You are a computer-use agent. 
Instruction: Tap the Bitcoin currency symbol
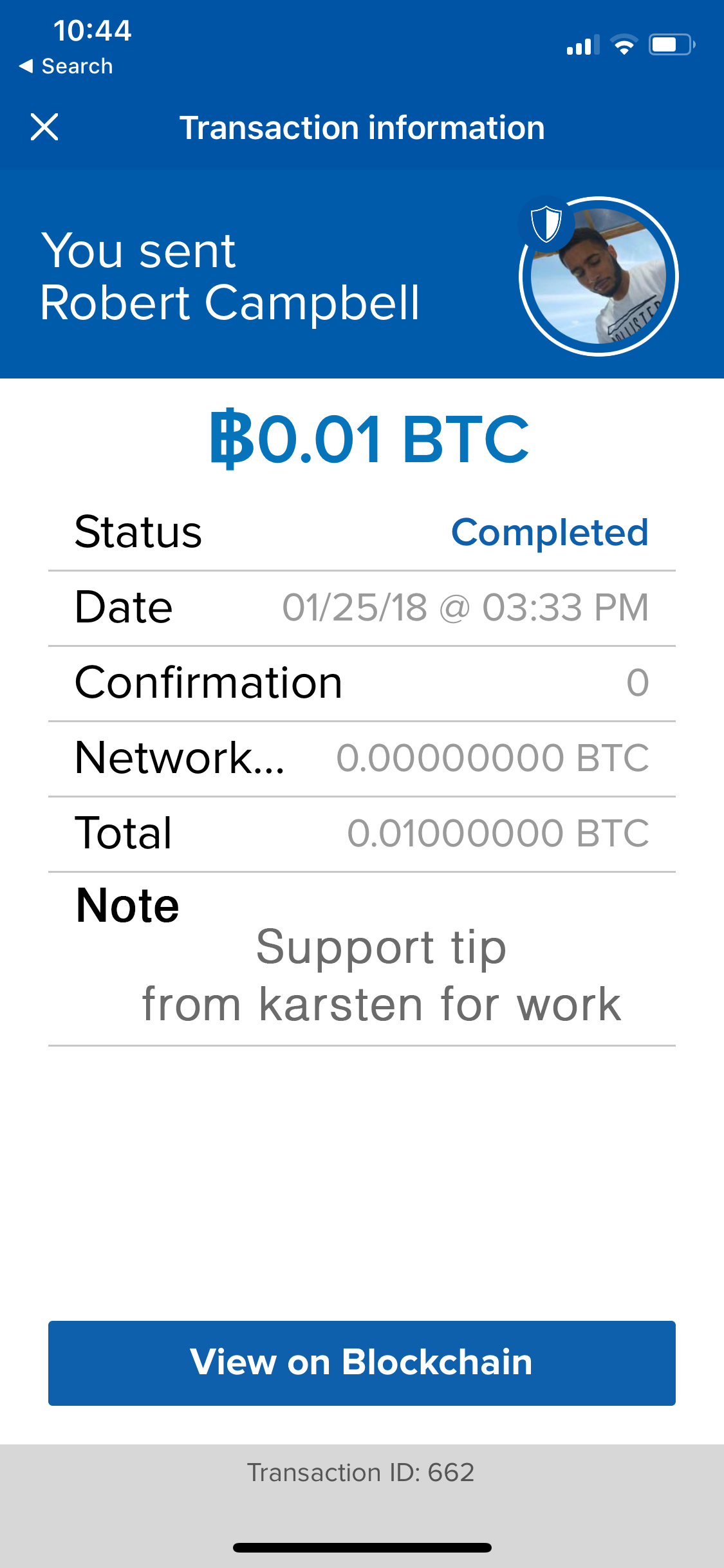tap(228, 438)
